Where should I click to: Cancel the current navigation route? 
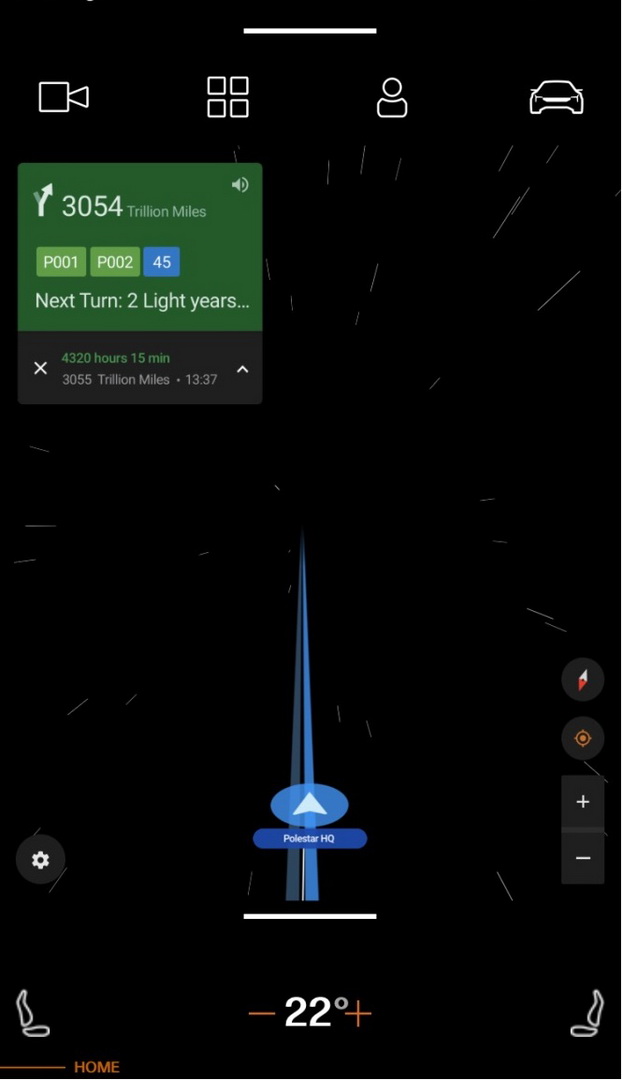point(40,368)
